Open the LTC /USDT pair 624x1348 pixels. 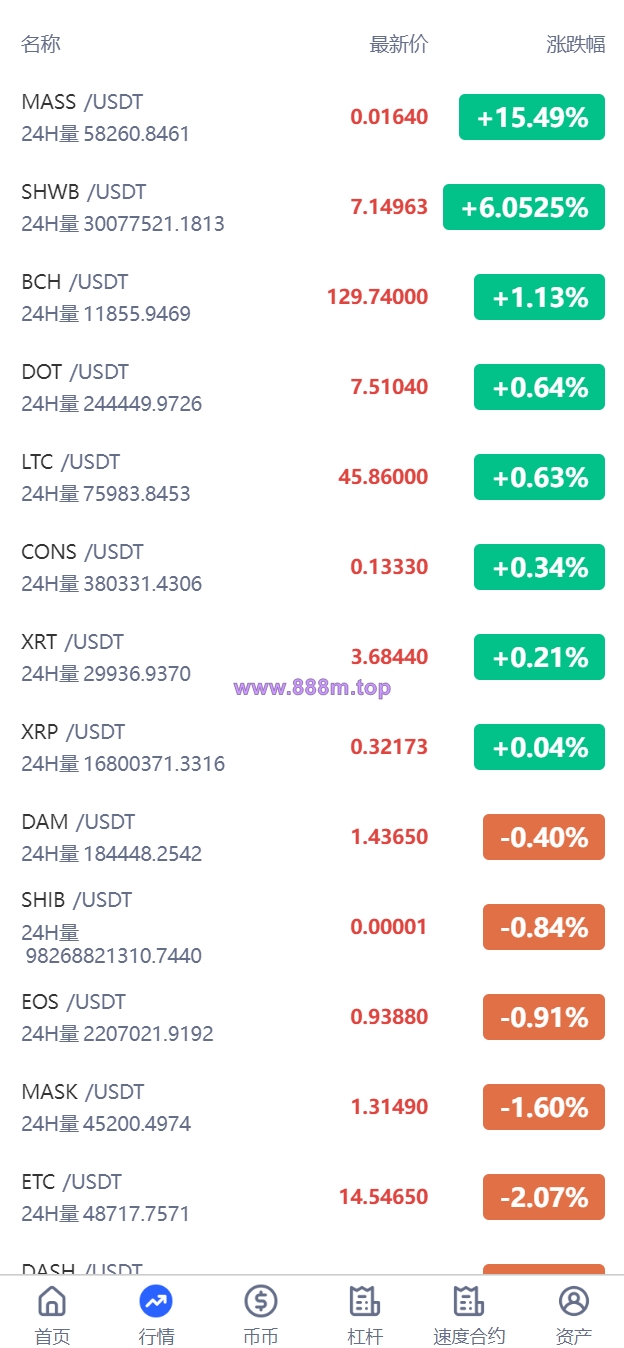click(x=312, y=477)
